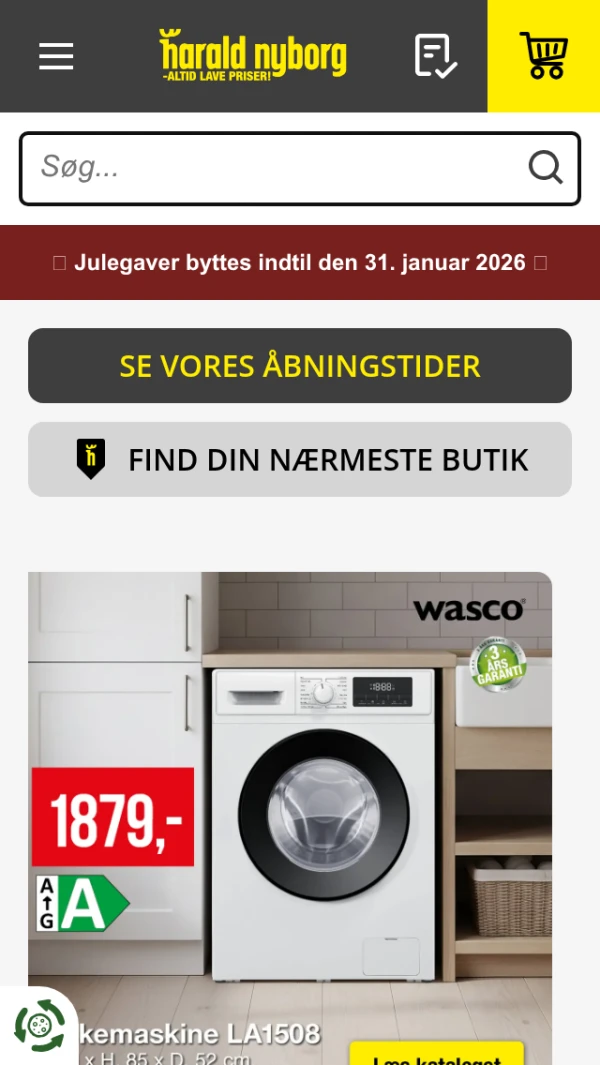The height and width of the screenshot is (1065, 600).
Task: Submit search with magnifier icon
Action: click(545, 168)
